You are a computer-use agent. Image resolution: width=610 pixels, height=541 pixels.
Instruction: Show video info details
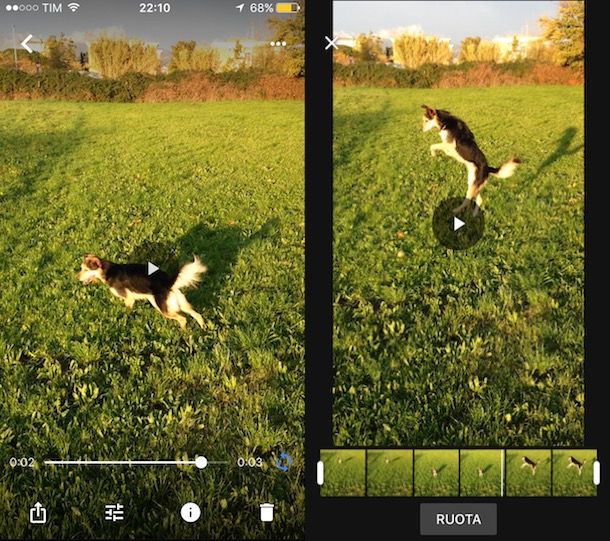[190, 512]
